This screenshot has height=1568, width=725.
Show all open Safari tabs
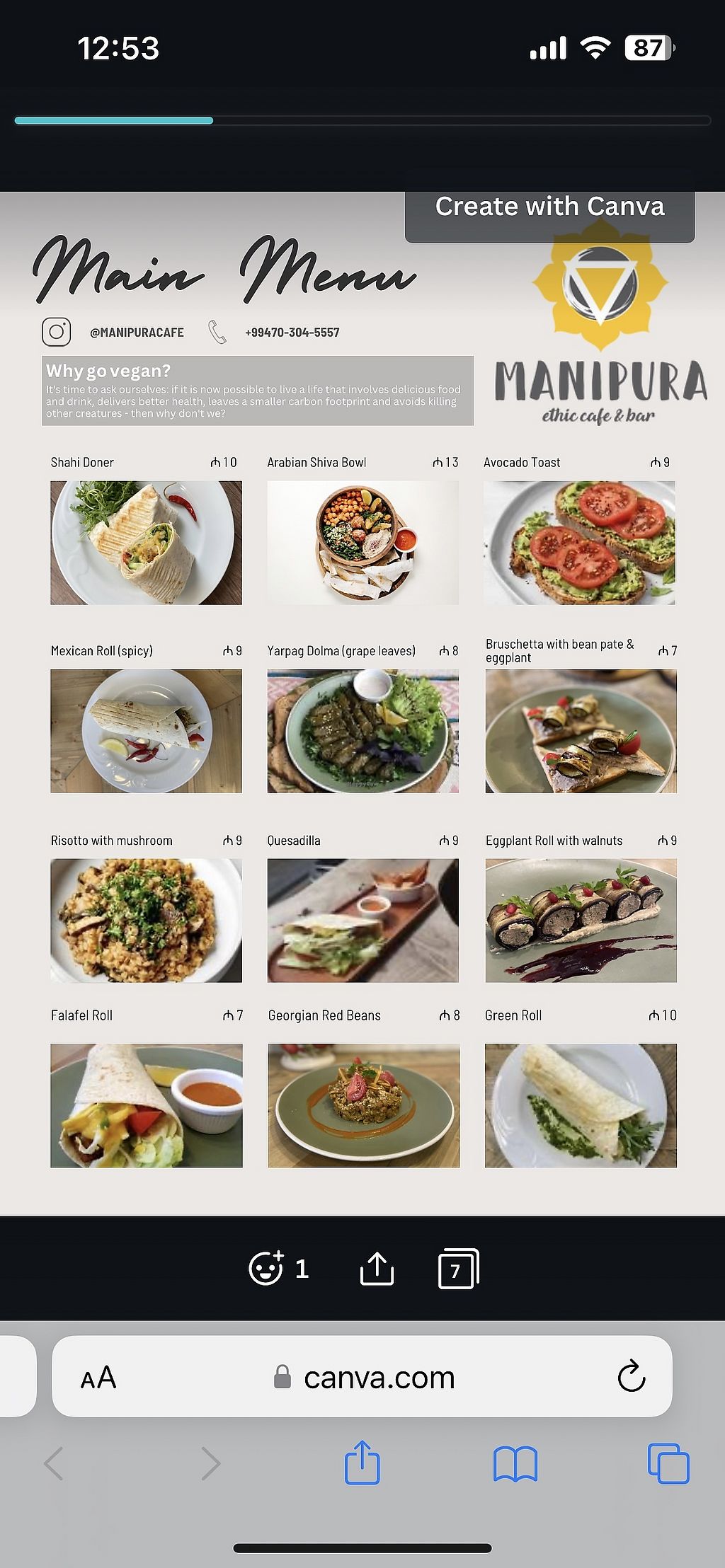[x=668, y=1463]
